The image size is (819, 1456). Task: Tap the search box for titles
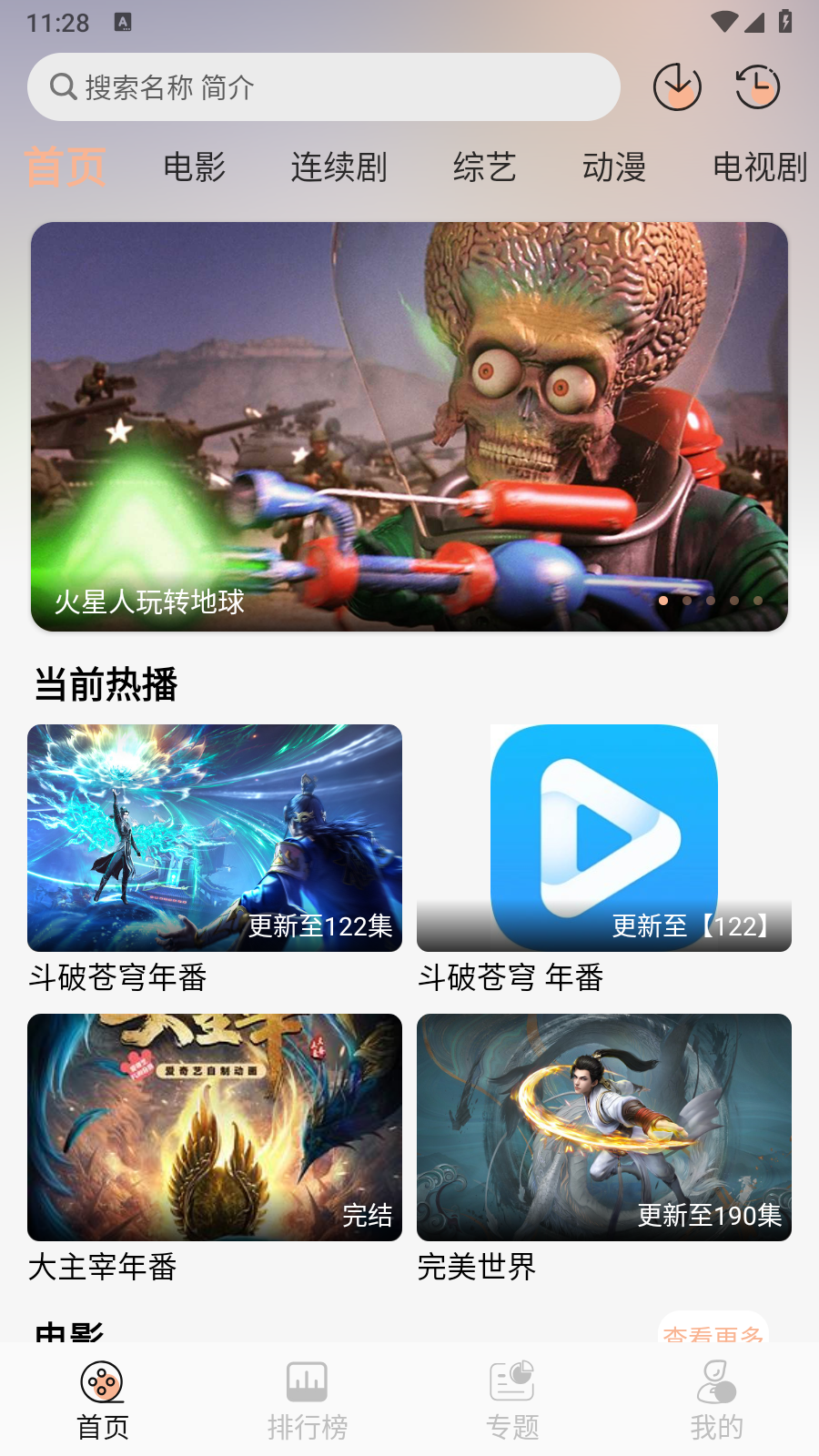click(x=323, y=87)
